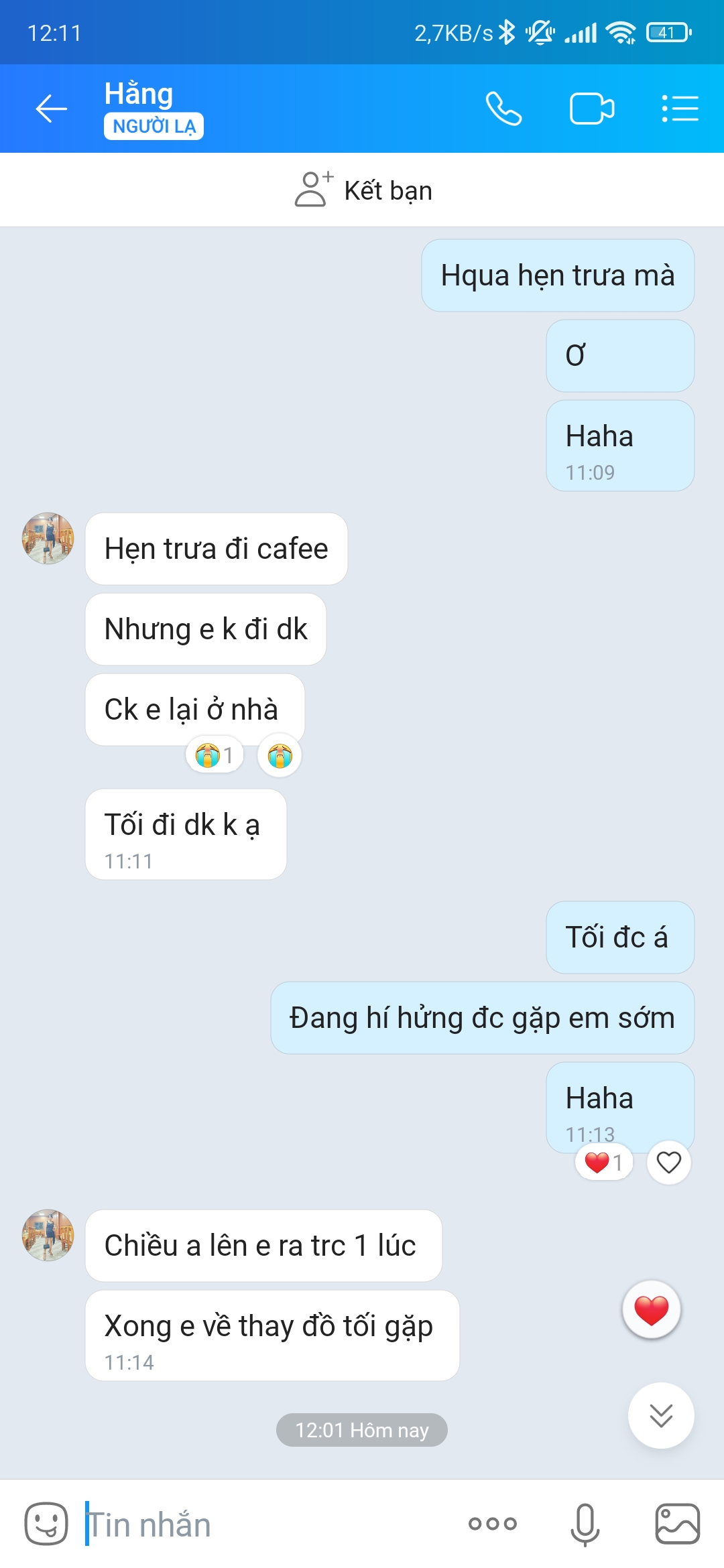Open more attachment options
Screen dimensions: 724x1568
pos(492,1524)
